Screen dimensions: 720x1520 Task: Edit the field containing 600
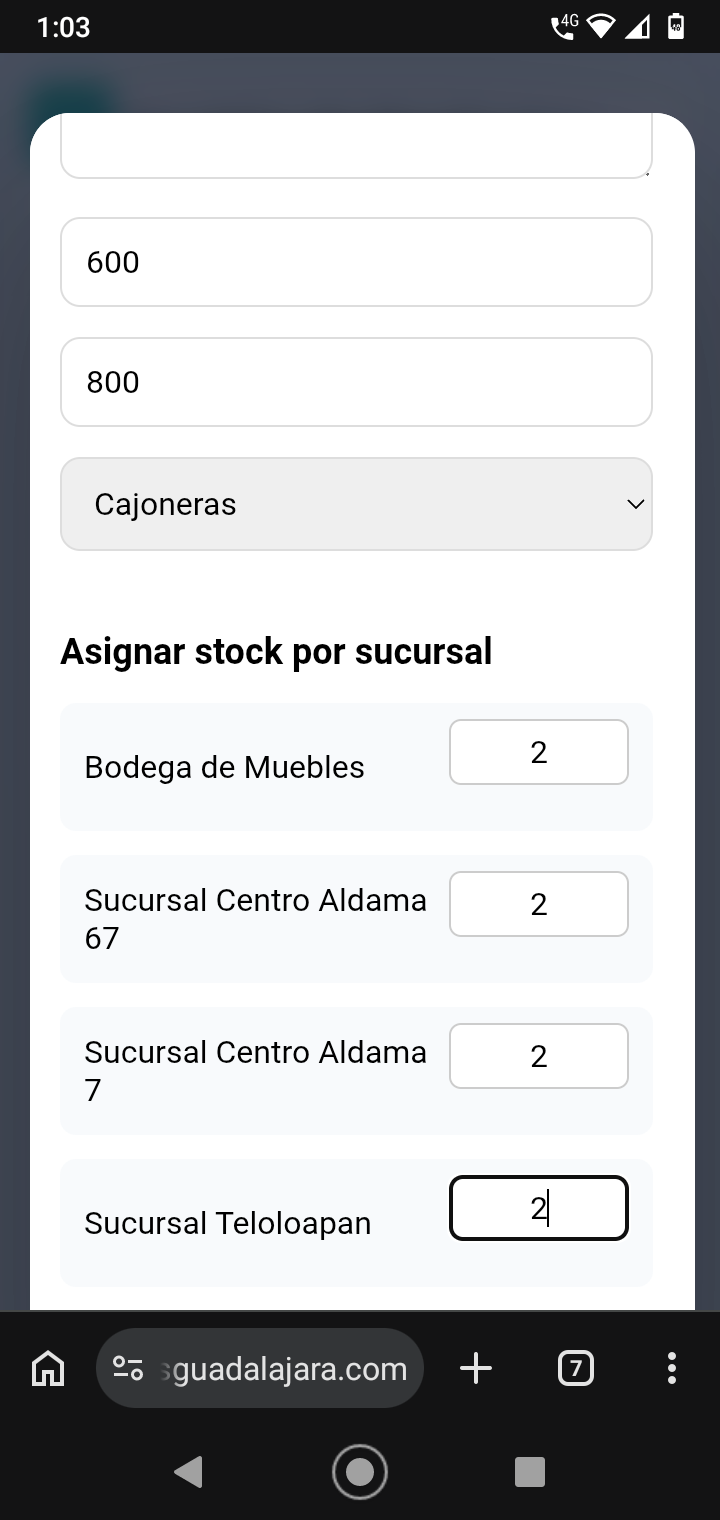[356, 262]
